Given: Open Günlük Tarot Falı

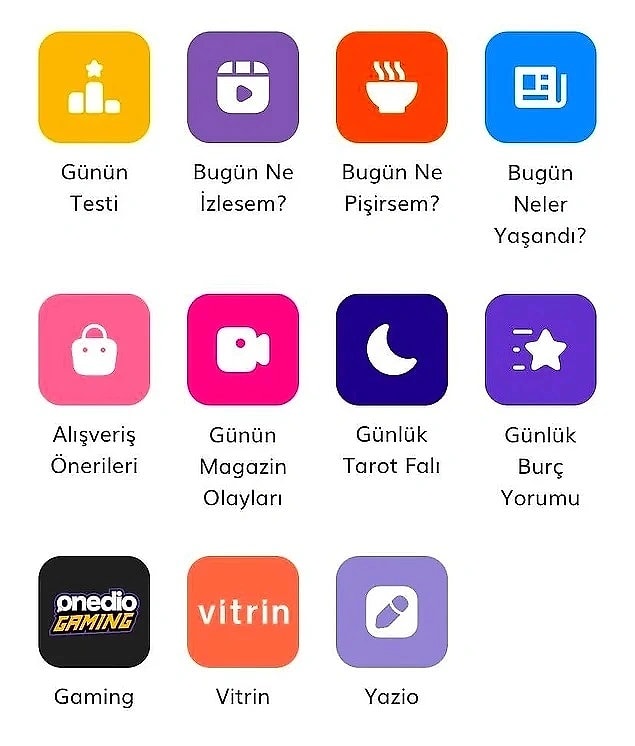Looking at the screenshot, I should (x=392, y=350).
